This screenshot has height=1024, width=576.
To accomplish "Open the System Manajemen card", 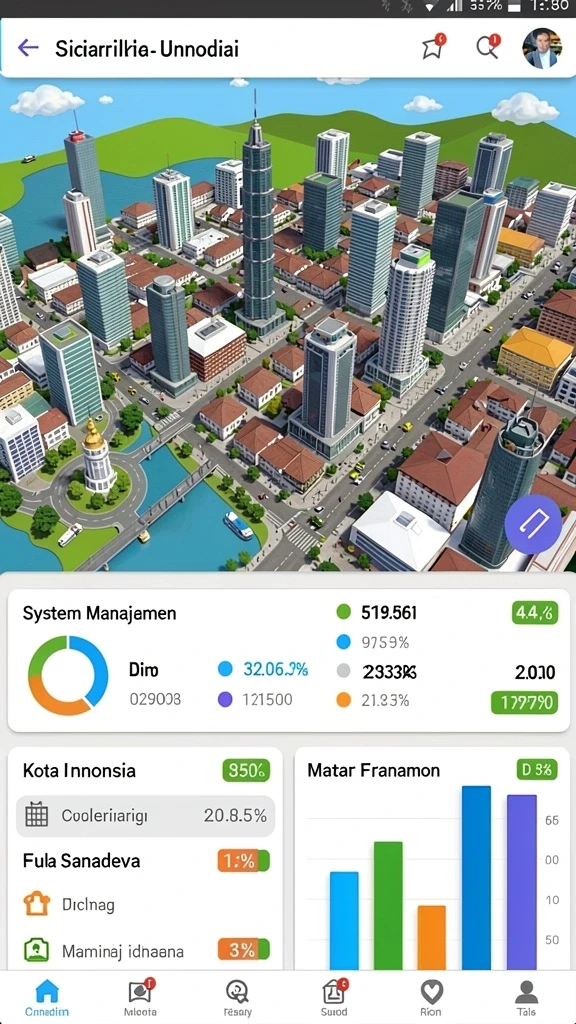I will click(x=288, y=660).
